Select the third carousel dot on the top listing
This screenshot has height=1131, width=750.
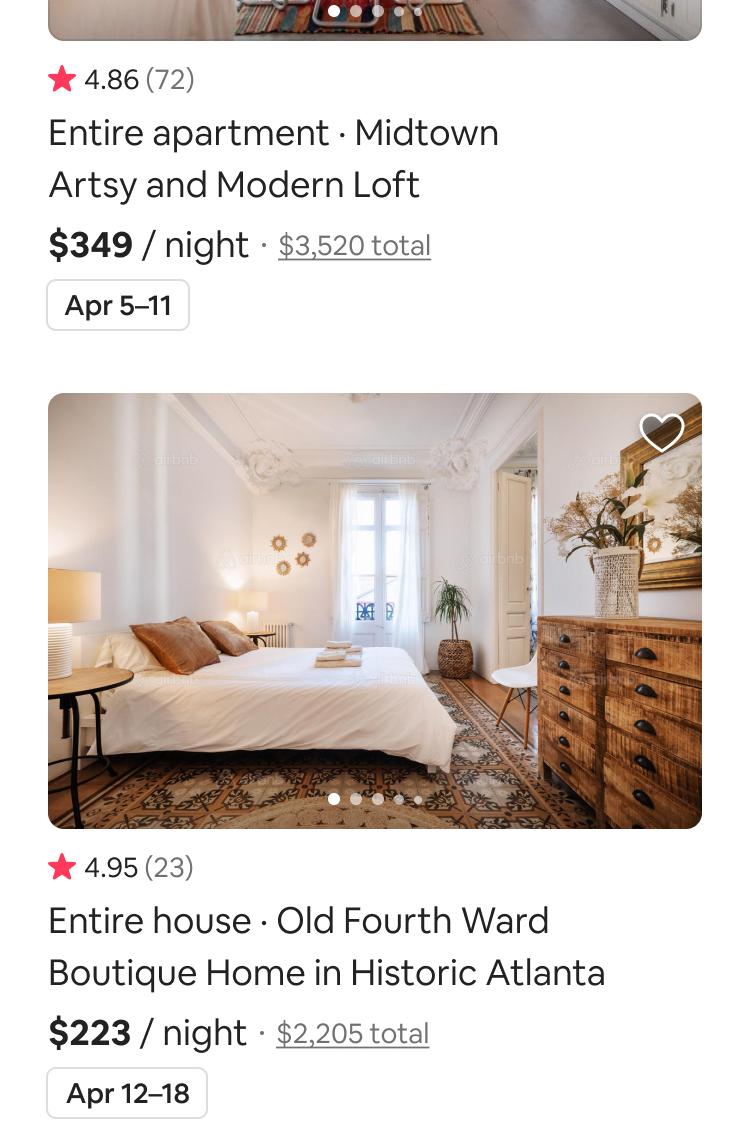(x=377, y=11)
